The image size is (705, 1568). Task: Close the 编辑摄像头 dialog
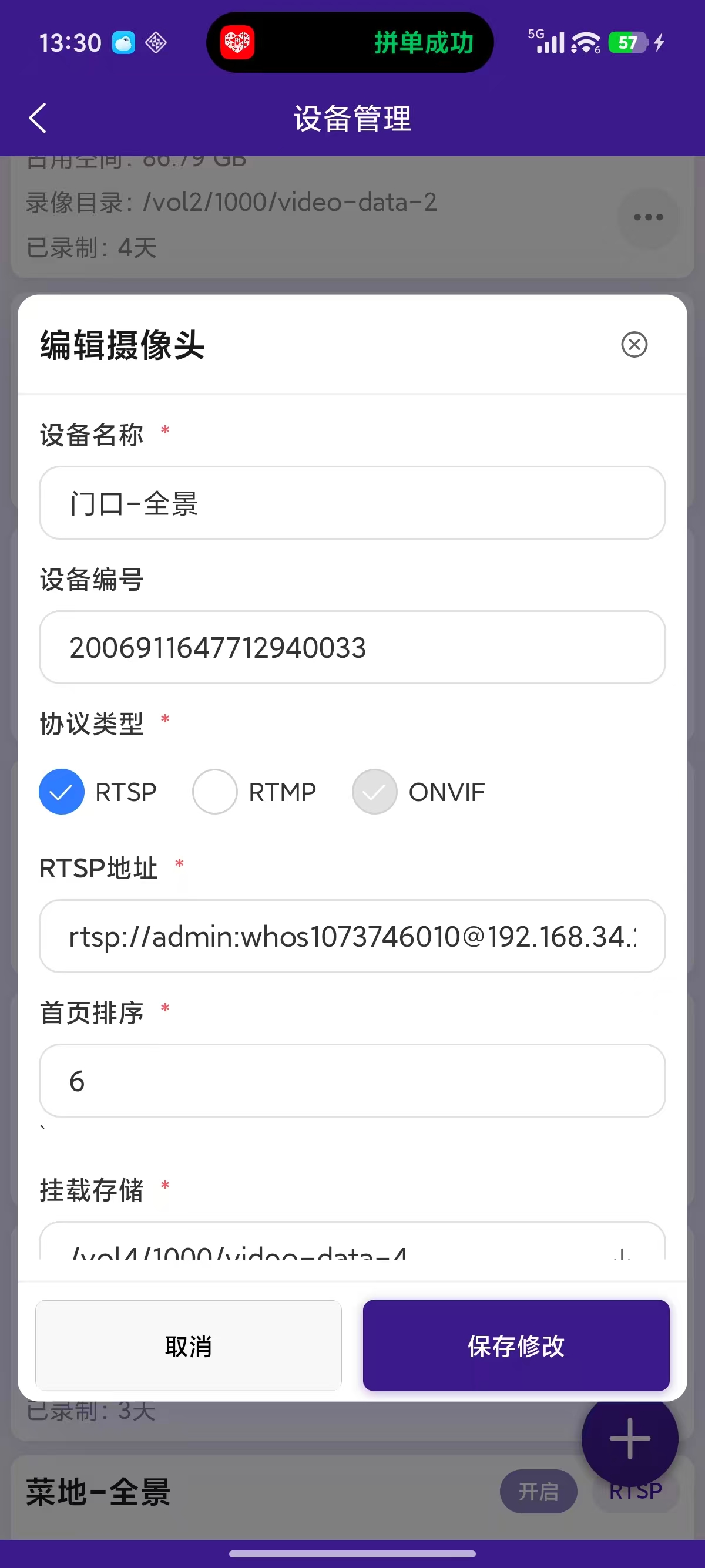636,346
